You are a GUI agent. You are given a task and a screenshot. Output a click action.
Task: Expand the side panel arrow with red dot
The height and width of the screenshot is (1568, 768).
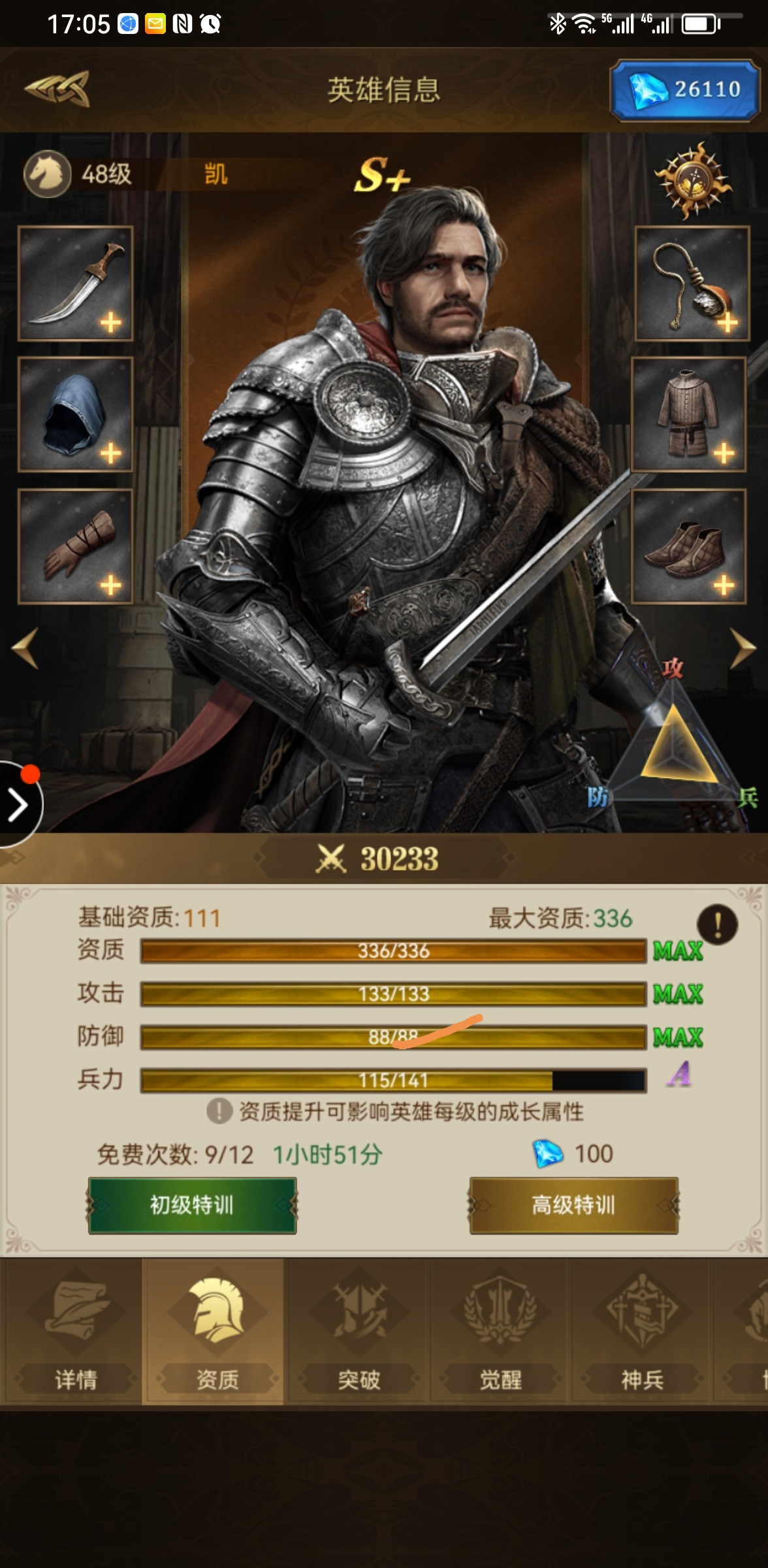(18, 805)
